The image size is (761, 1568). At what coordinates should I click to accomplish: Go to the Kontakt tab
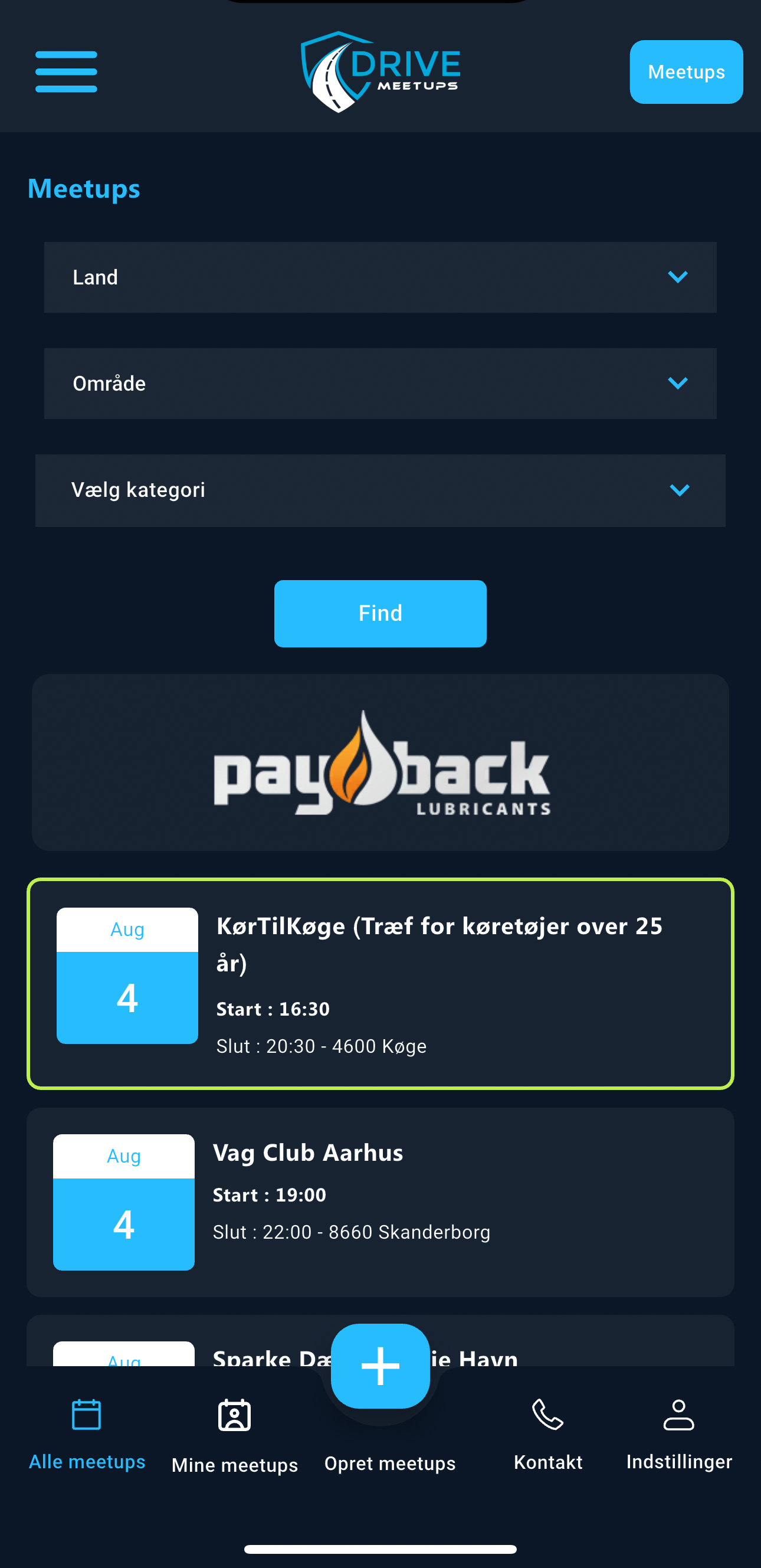[547, 1434]
